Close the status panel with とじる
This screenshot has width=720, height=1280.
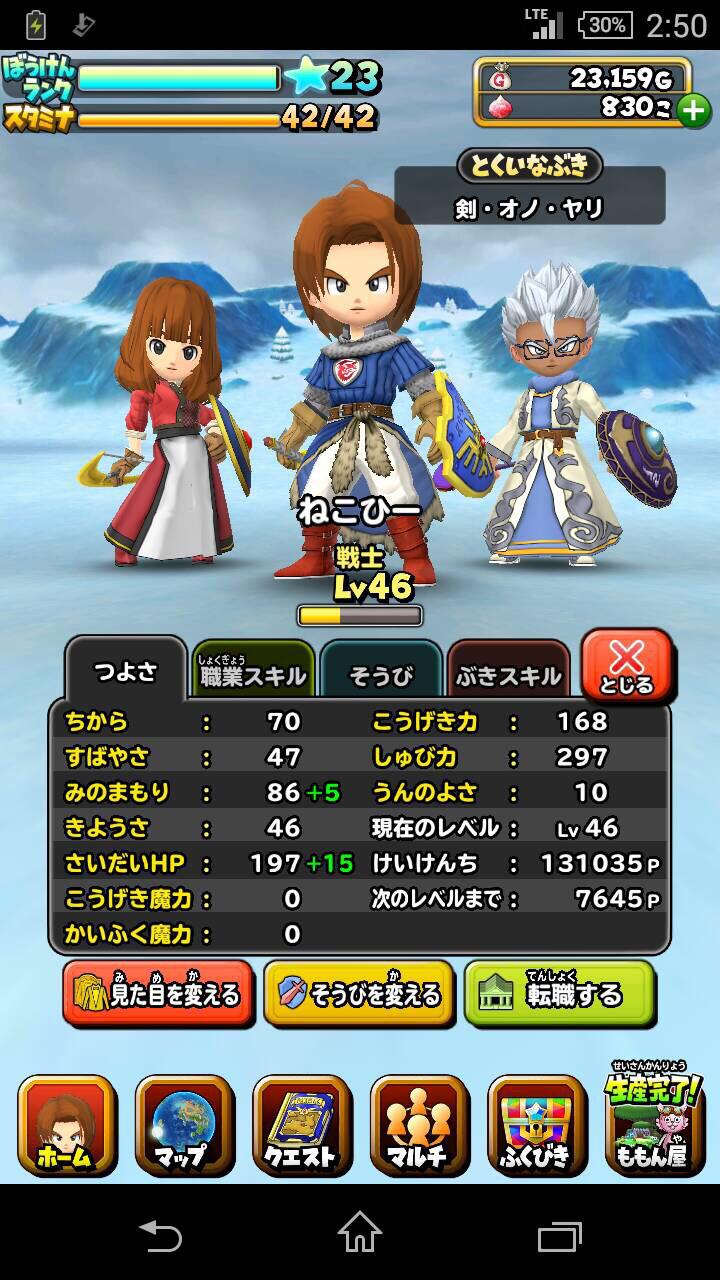coord(627,665)
